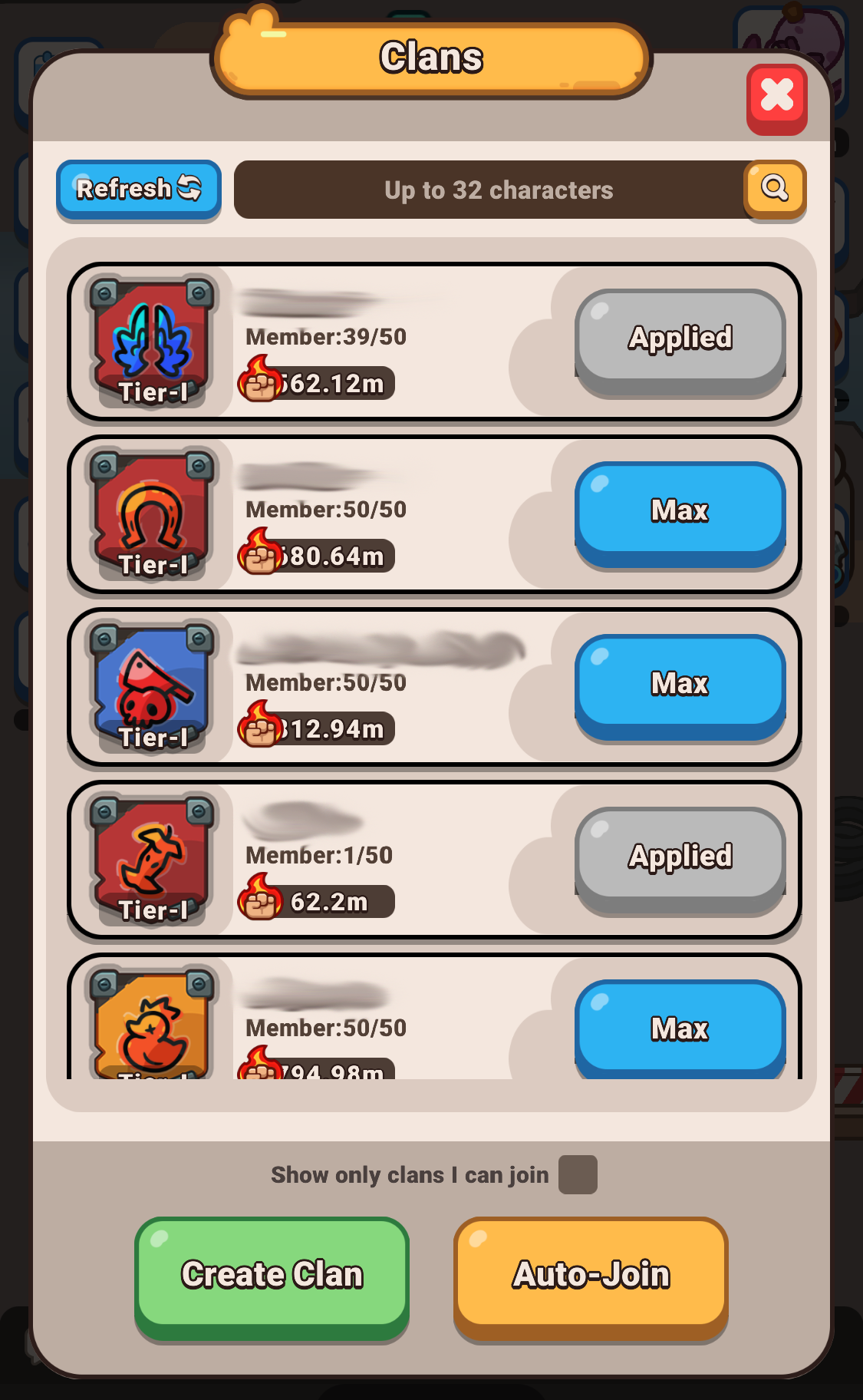Auto-join an available clan
863x1400 pixels.
[x=591, y=1274]
